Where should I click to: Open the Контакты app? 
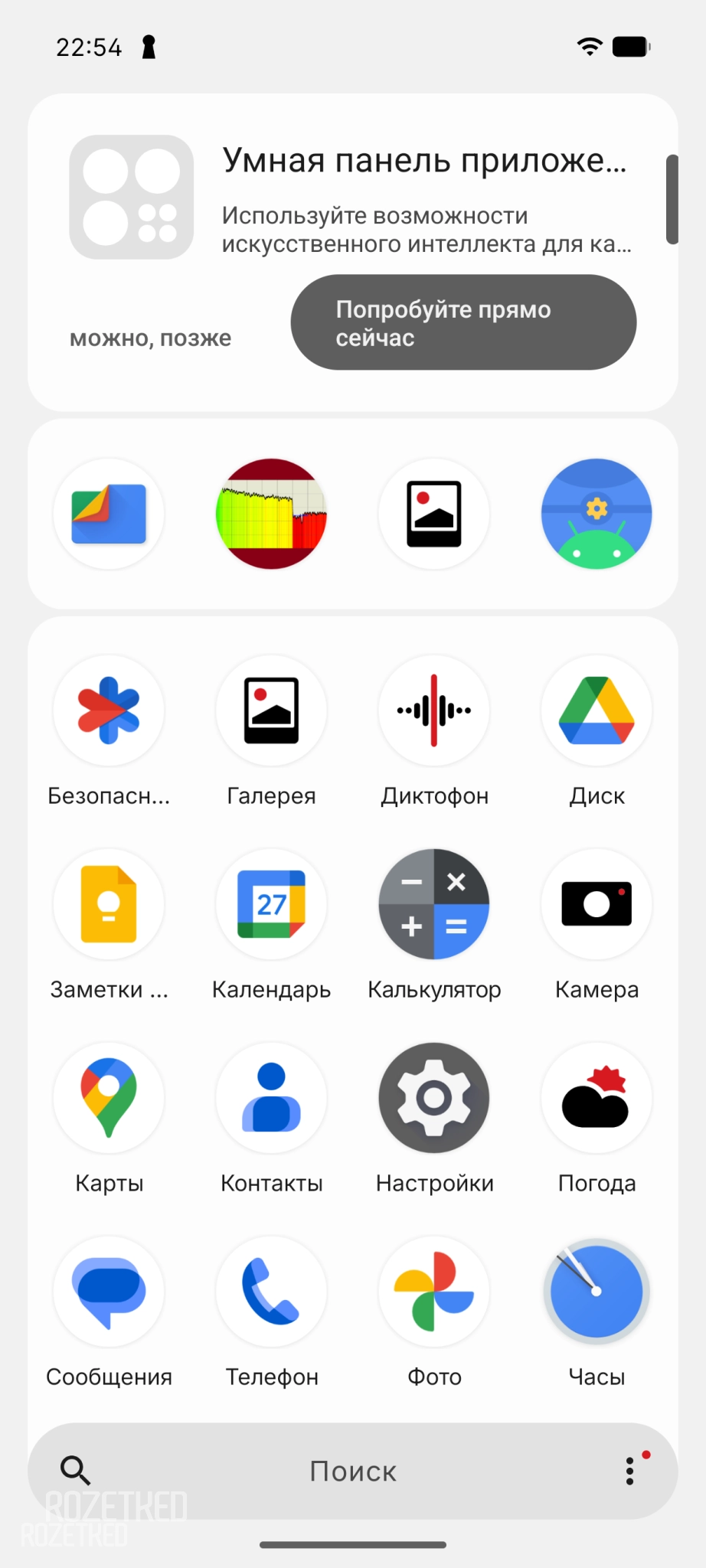271,1098
